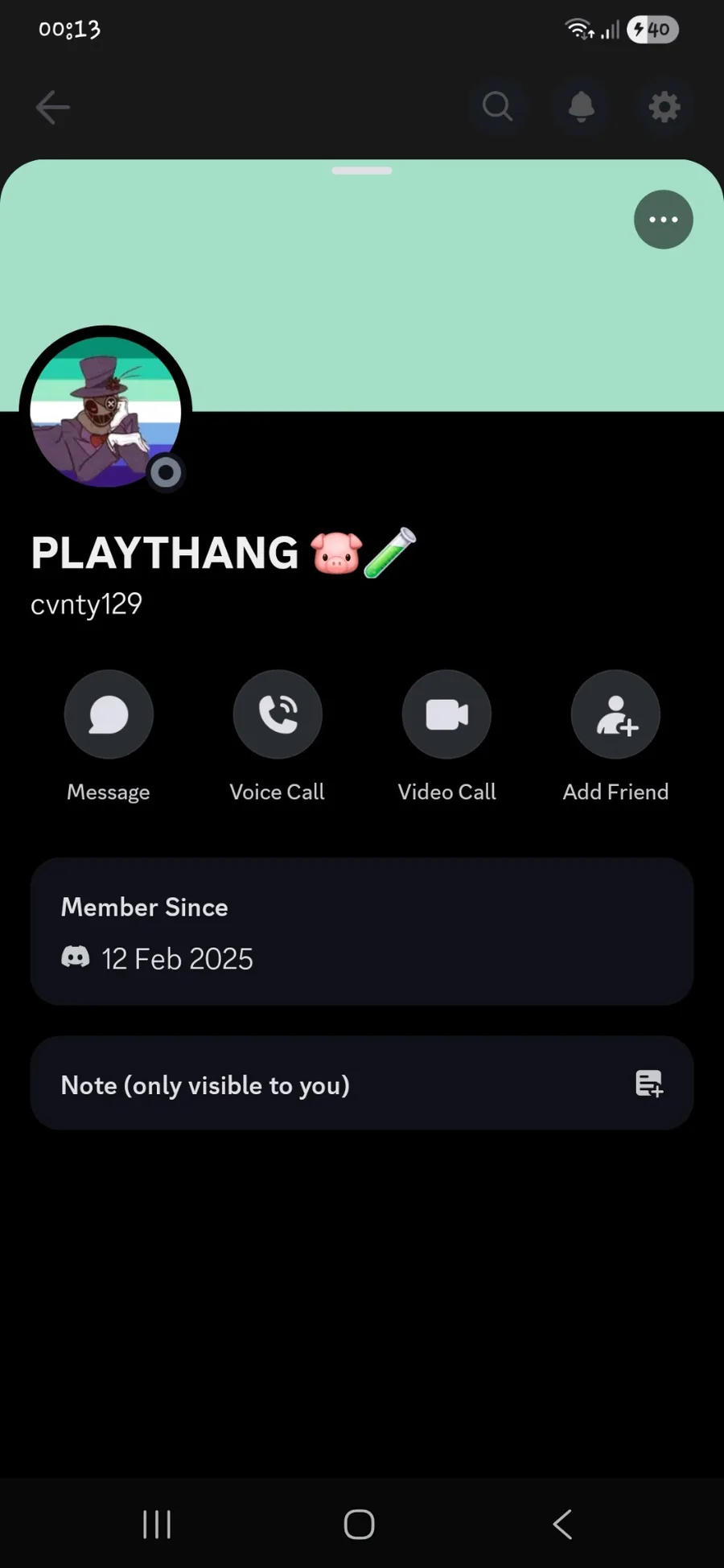Open the settings gear

click(x=664, y=106)
